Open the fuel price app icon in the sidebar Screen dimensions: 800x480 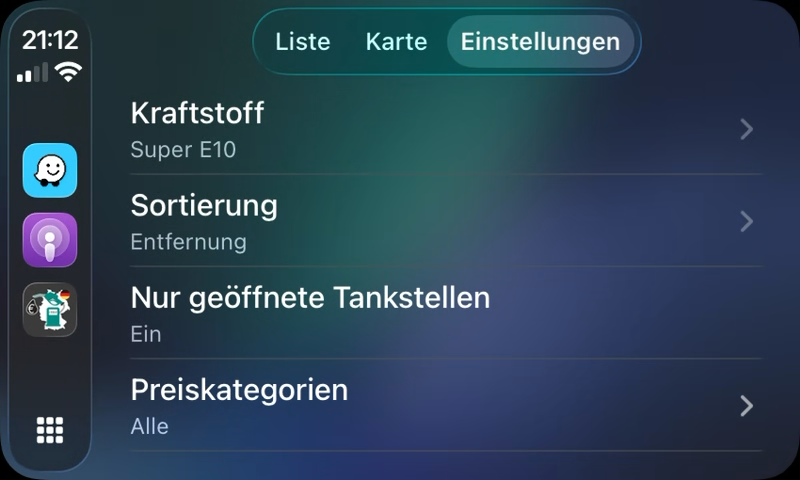[x=50, y=310]
